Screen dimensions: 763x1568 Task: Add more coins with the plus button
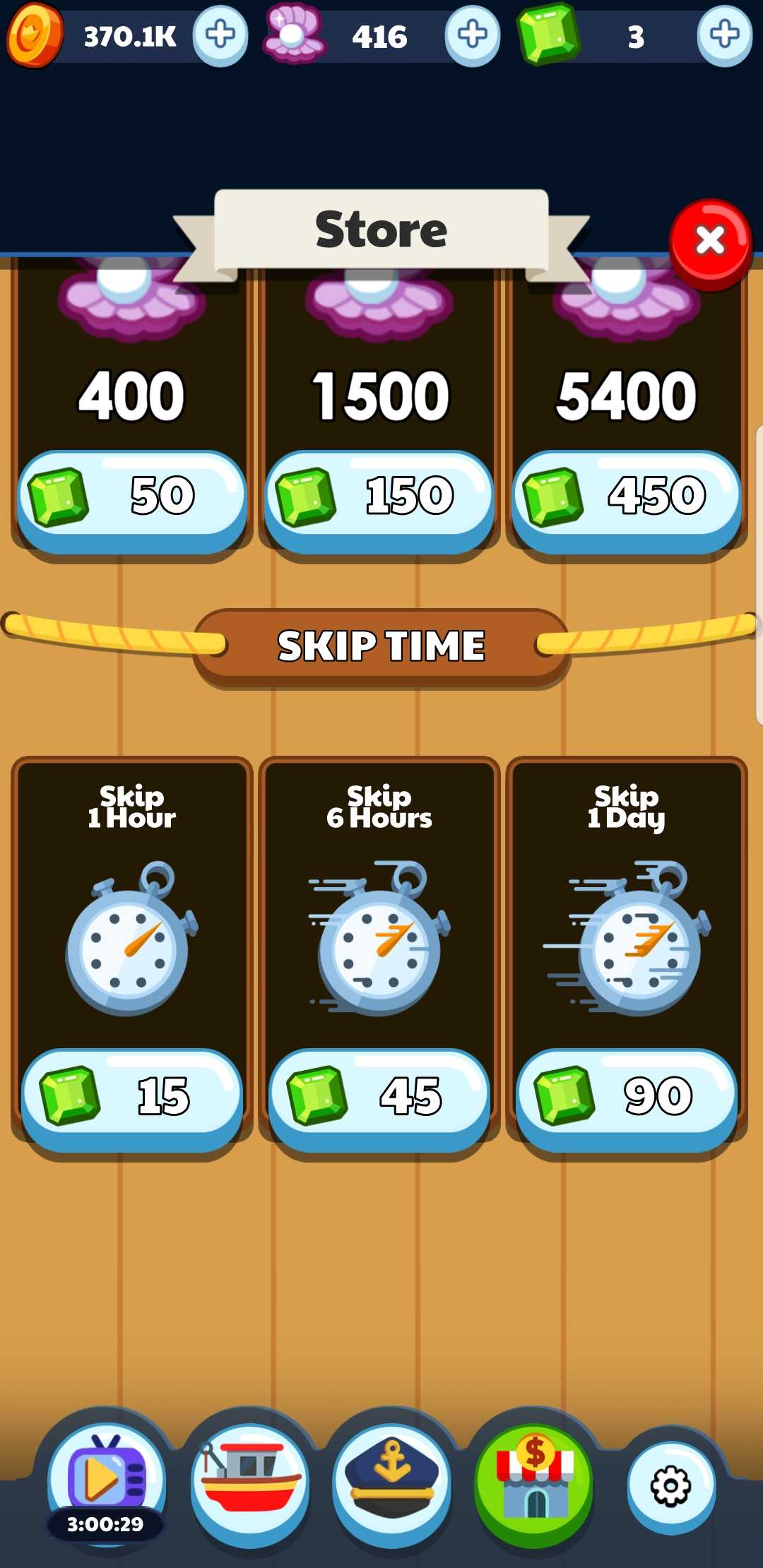coord(220,35)
